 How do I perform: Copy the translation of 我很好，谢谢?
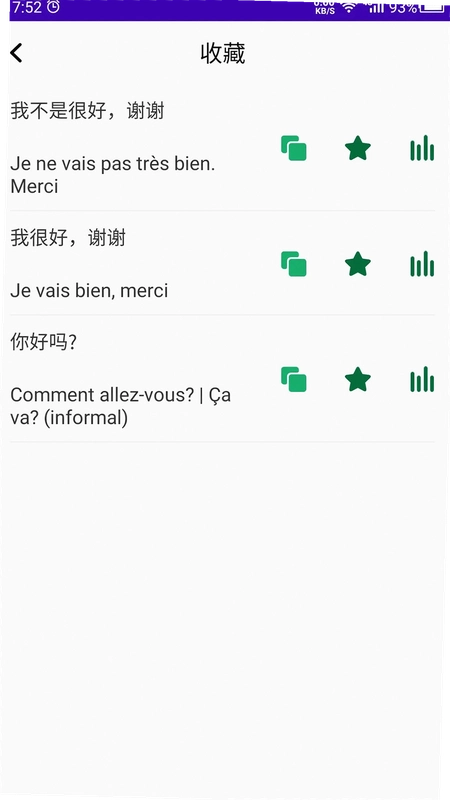294,264
